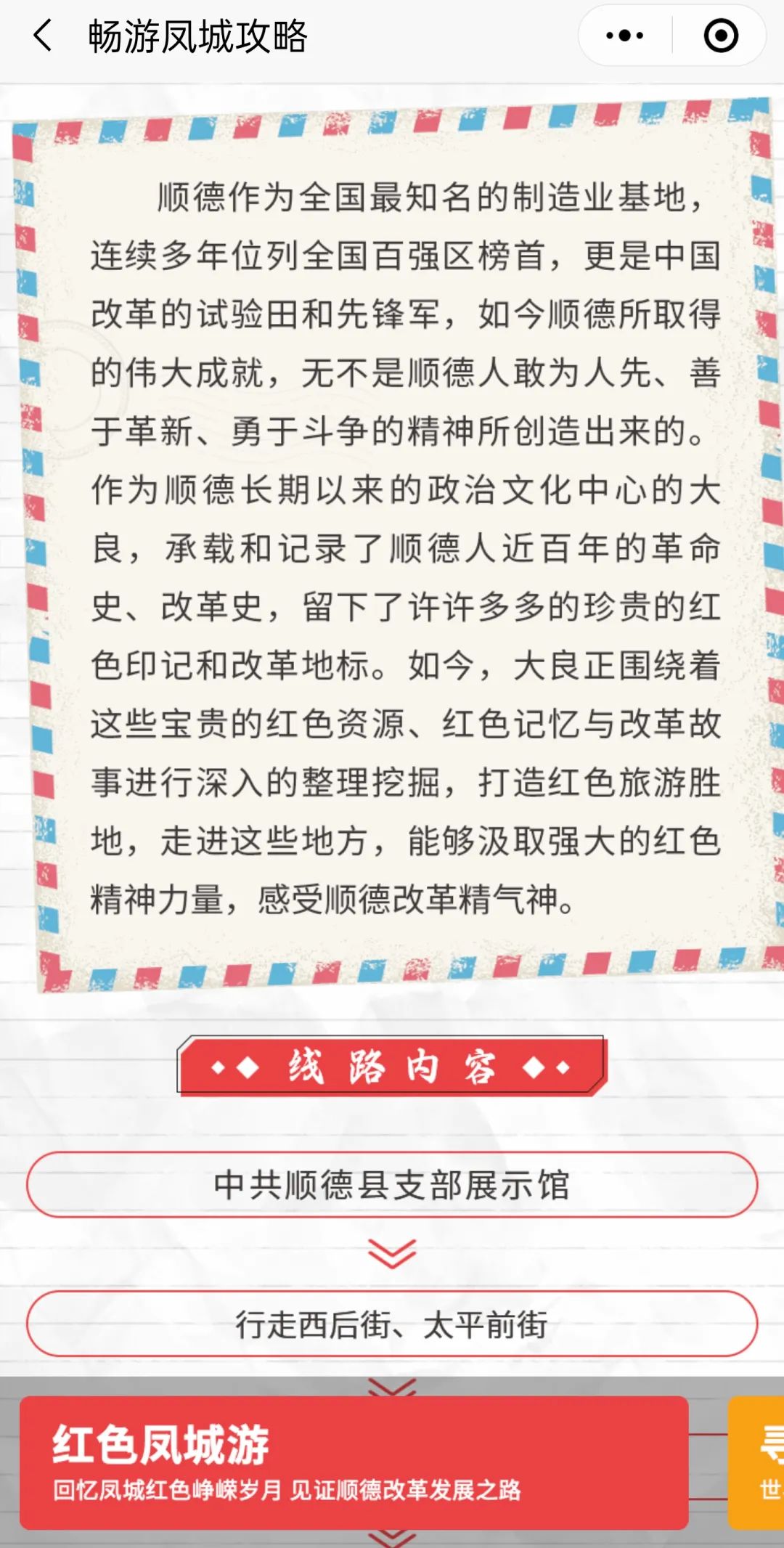Go back from 畅游凤城攻略 page
Viewport: 784px width, 1548px height.
coord(43,36)
